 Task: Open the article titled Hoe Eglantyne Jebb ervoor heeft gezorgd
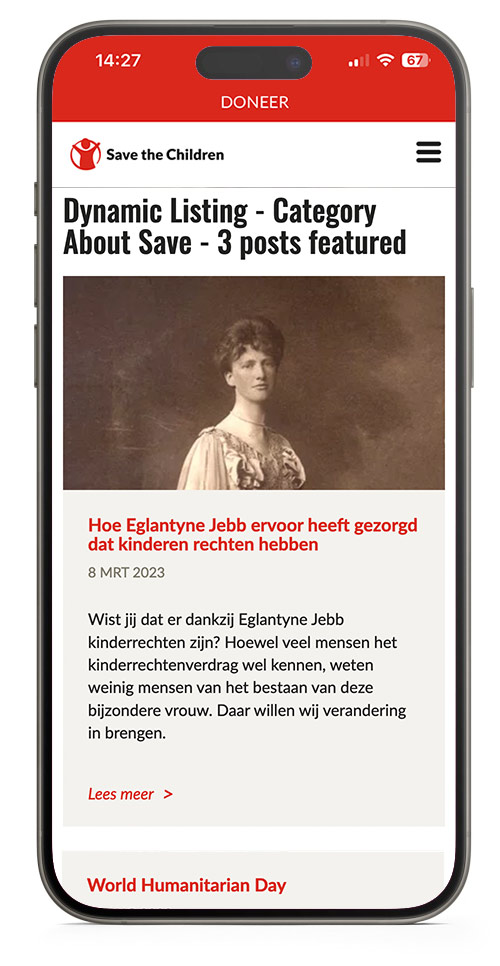[252, 535]
